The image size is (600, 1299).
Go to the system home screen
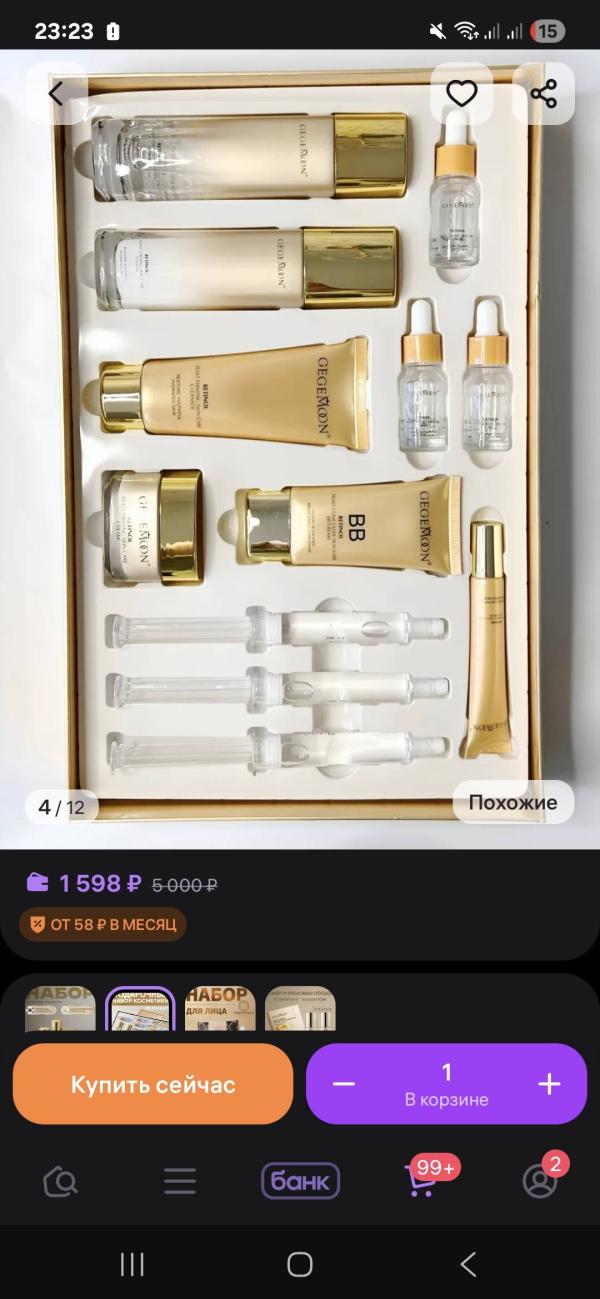click(x=300, y=1264)
